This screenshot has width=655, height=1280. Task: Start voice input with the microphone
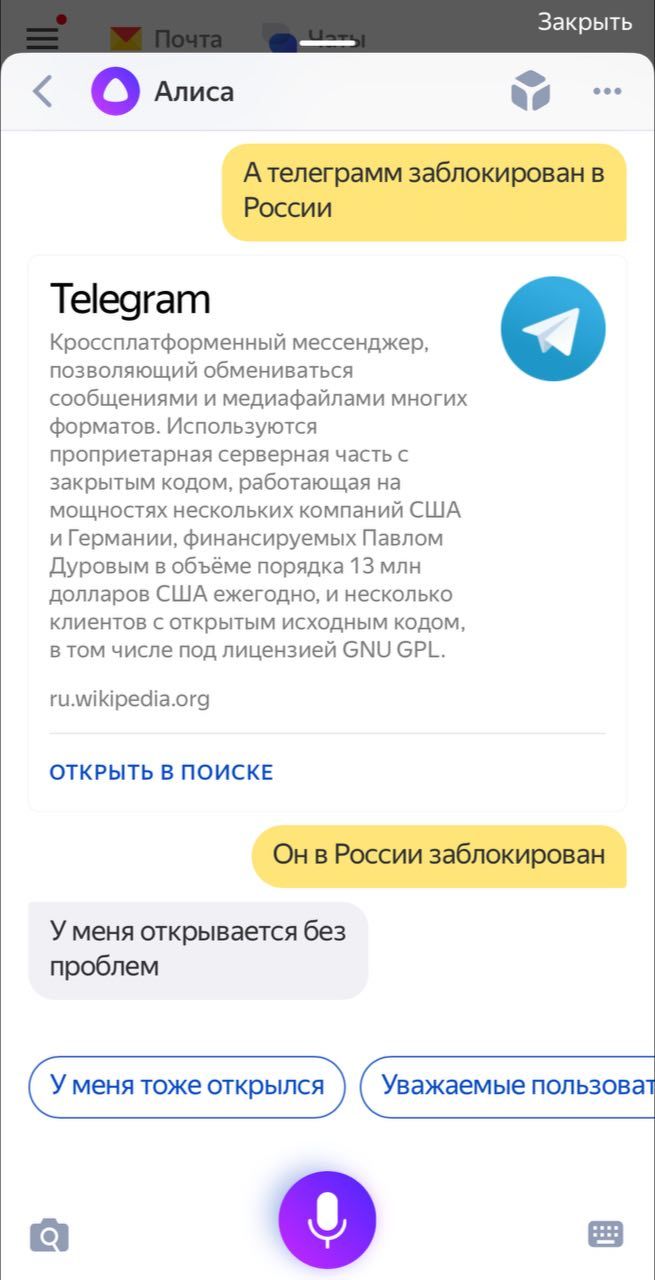tap(327, 1220)
